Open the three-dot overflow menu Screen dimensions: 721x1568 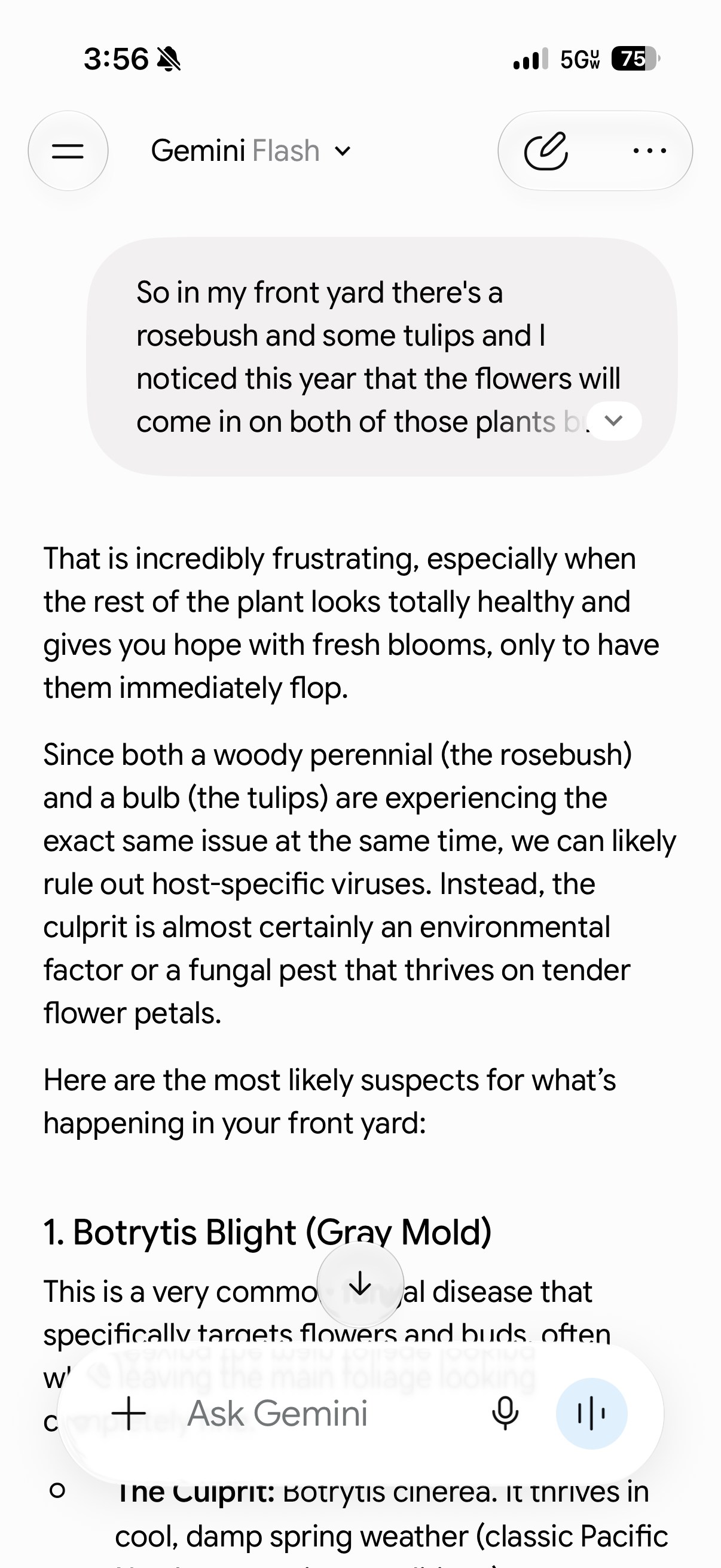pyautogui.click(x=649, y=151)
